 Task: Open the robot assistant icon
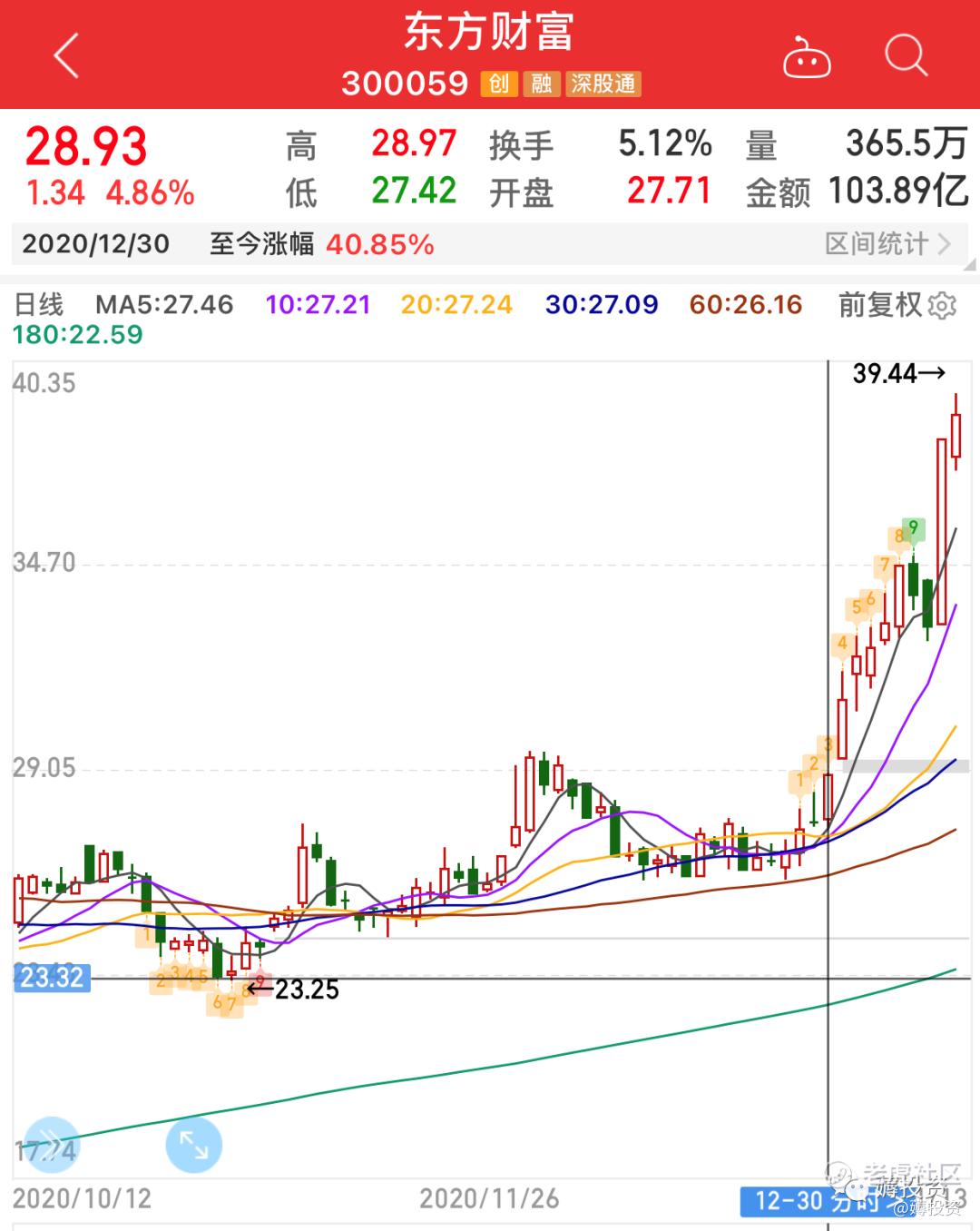(807, 58)
